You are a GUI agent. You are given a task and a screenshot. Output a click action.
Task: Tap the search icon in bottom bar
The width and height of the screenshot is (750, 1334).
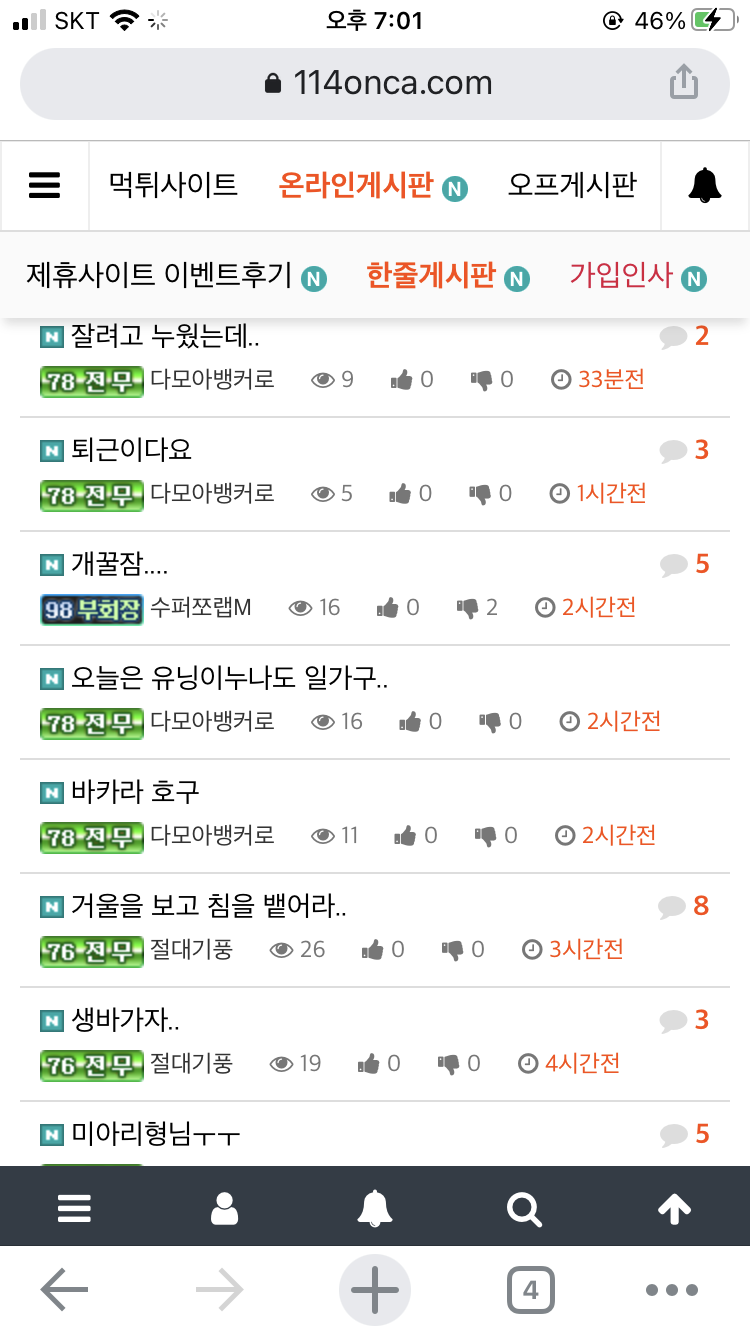524,1209
